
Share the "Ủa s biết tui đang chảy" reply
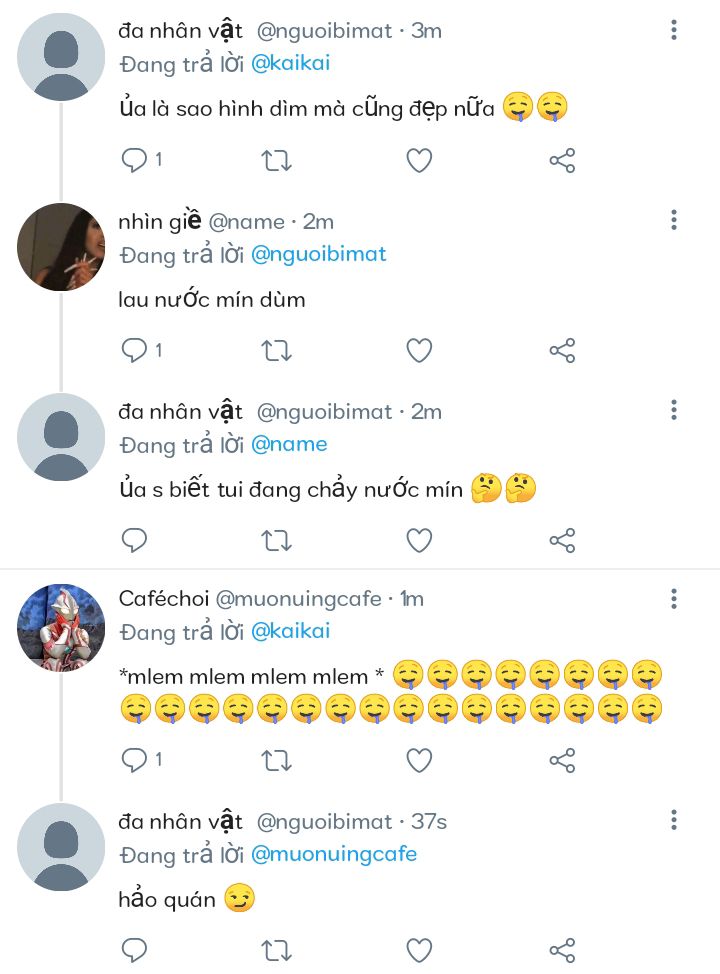click(562, 541)
